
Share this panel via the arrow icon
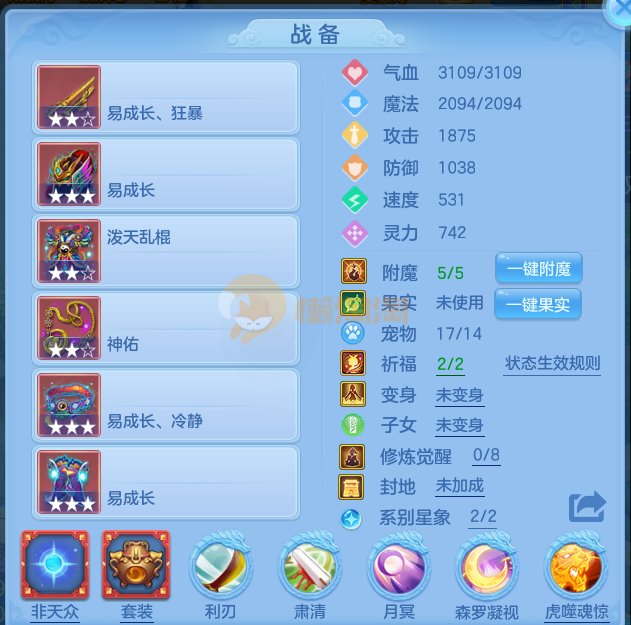587,506
